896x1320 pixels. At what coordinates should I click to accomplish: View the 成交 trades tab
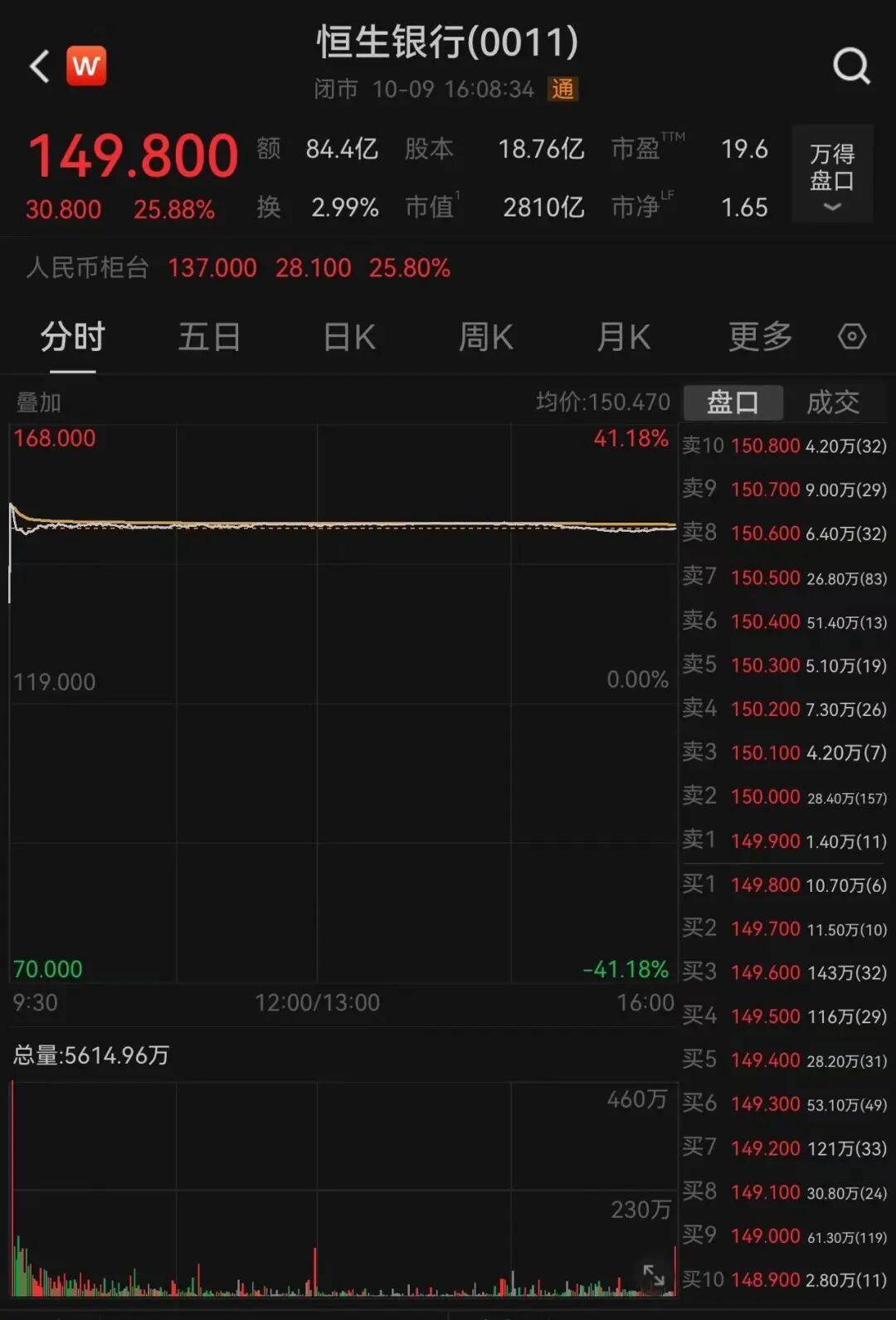pos(833,402)
